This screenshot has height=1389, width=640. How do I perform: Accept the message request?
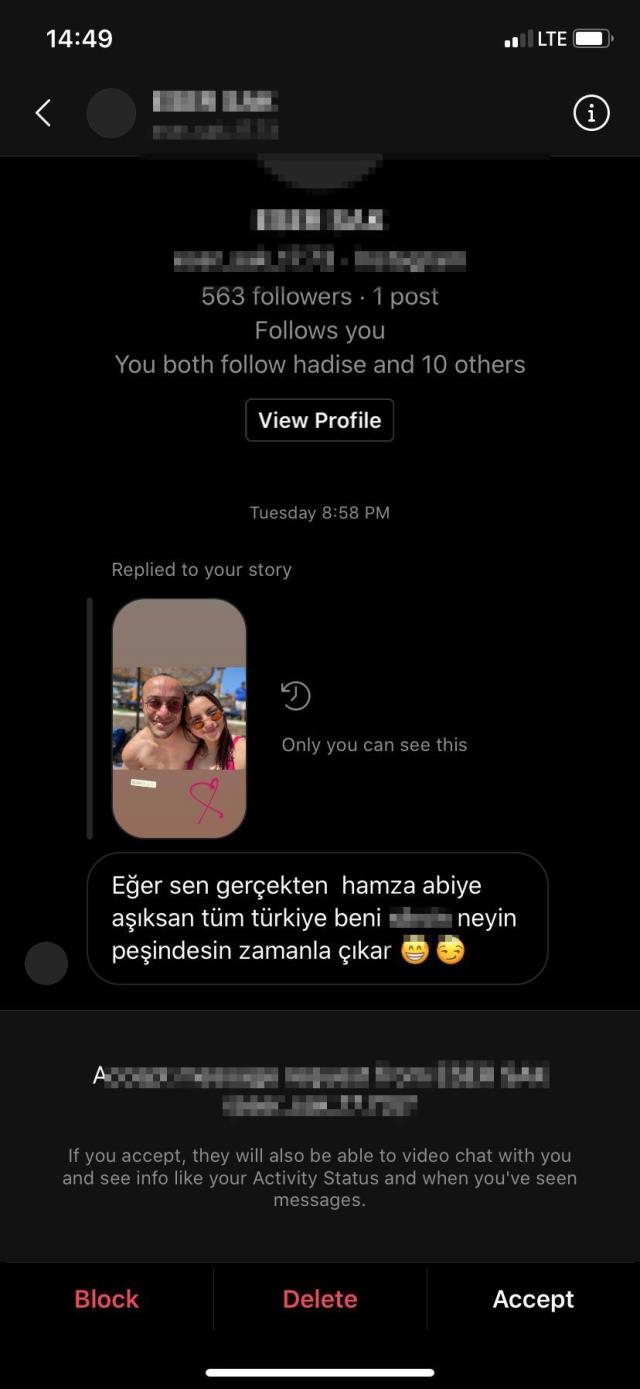pyautogui.click(x=533, y=1299)
